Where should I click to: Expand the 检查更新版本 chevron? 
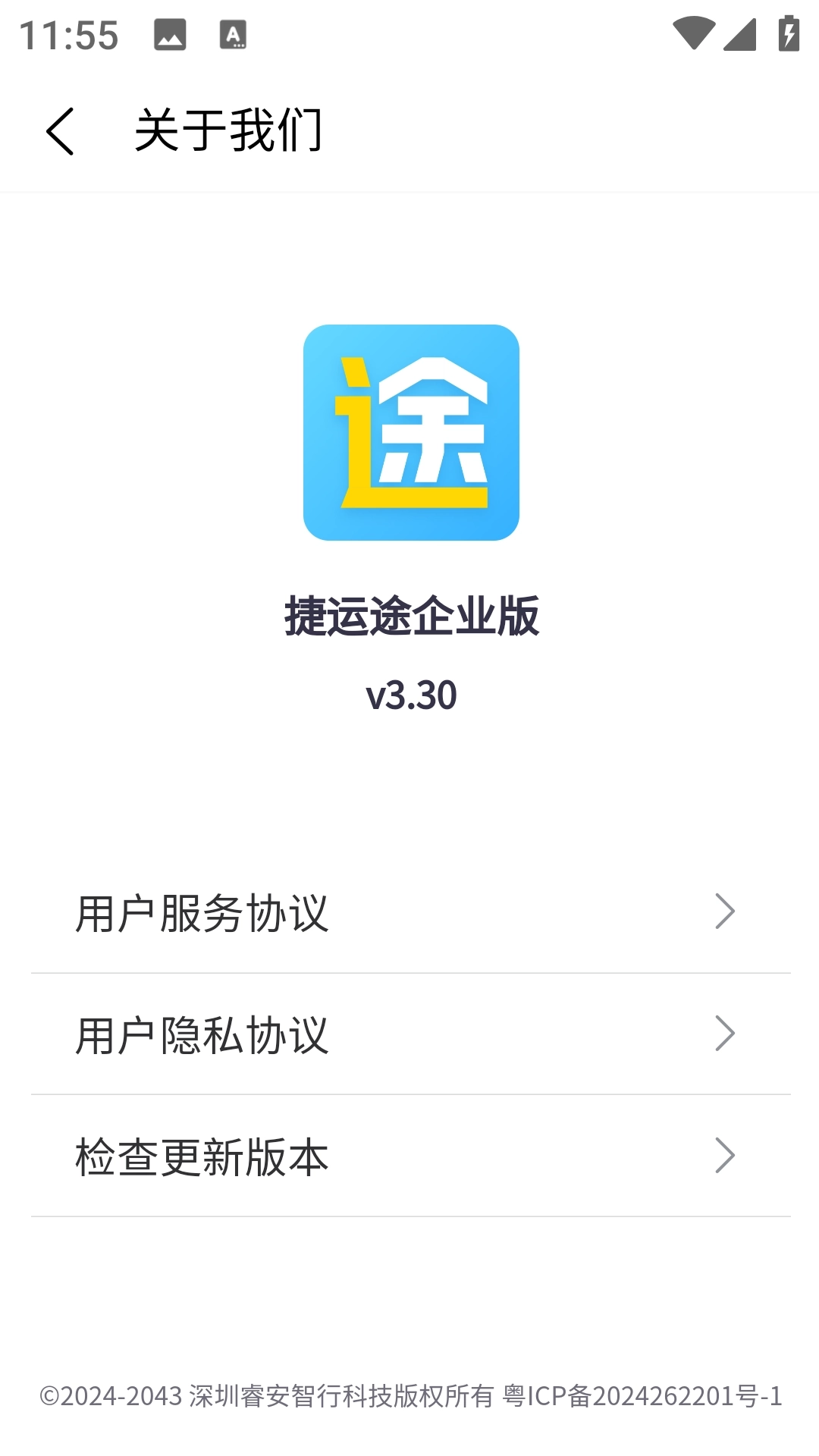pos(726,1155)
